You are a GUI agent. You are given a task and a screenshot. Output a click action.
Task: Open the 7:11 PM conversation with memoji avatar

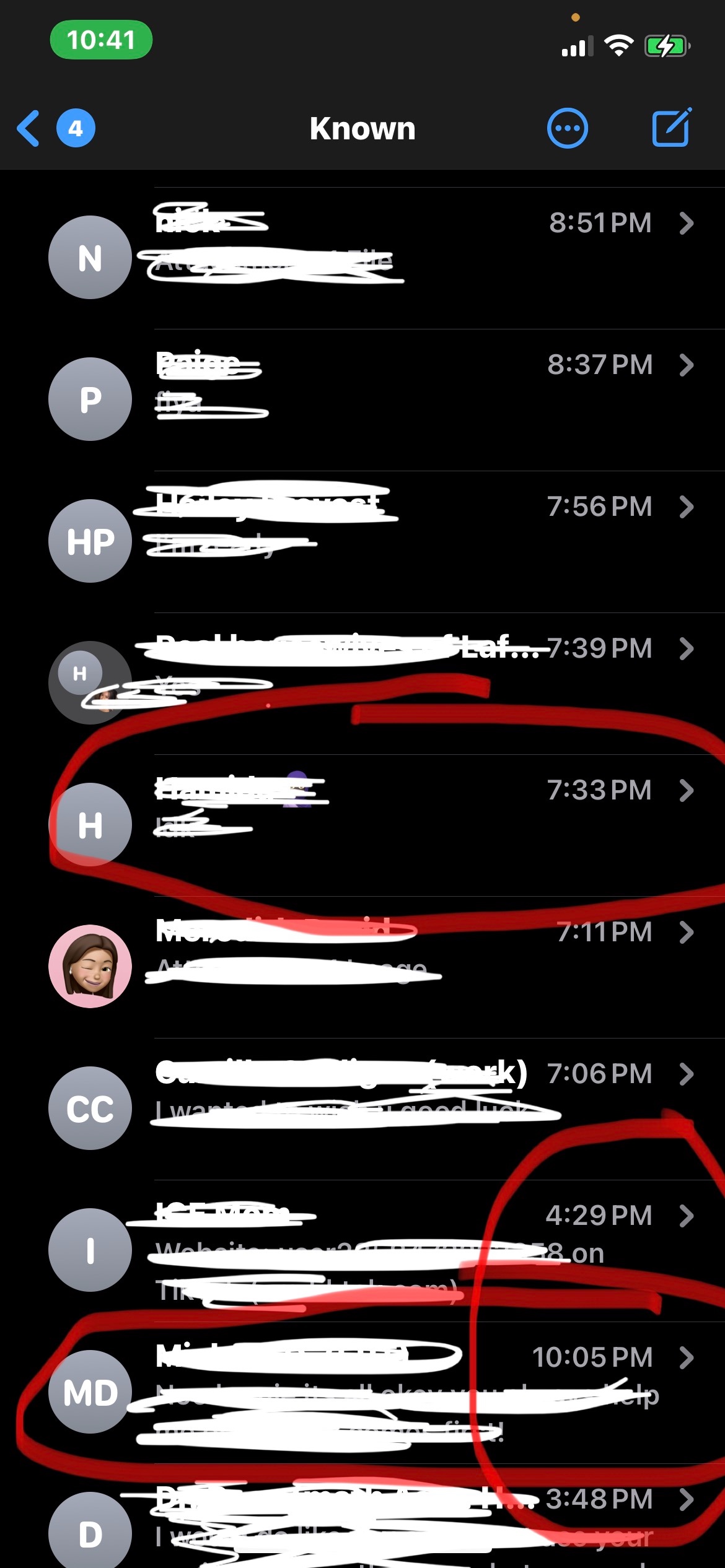click(397, 966)
